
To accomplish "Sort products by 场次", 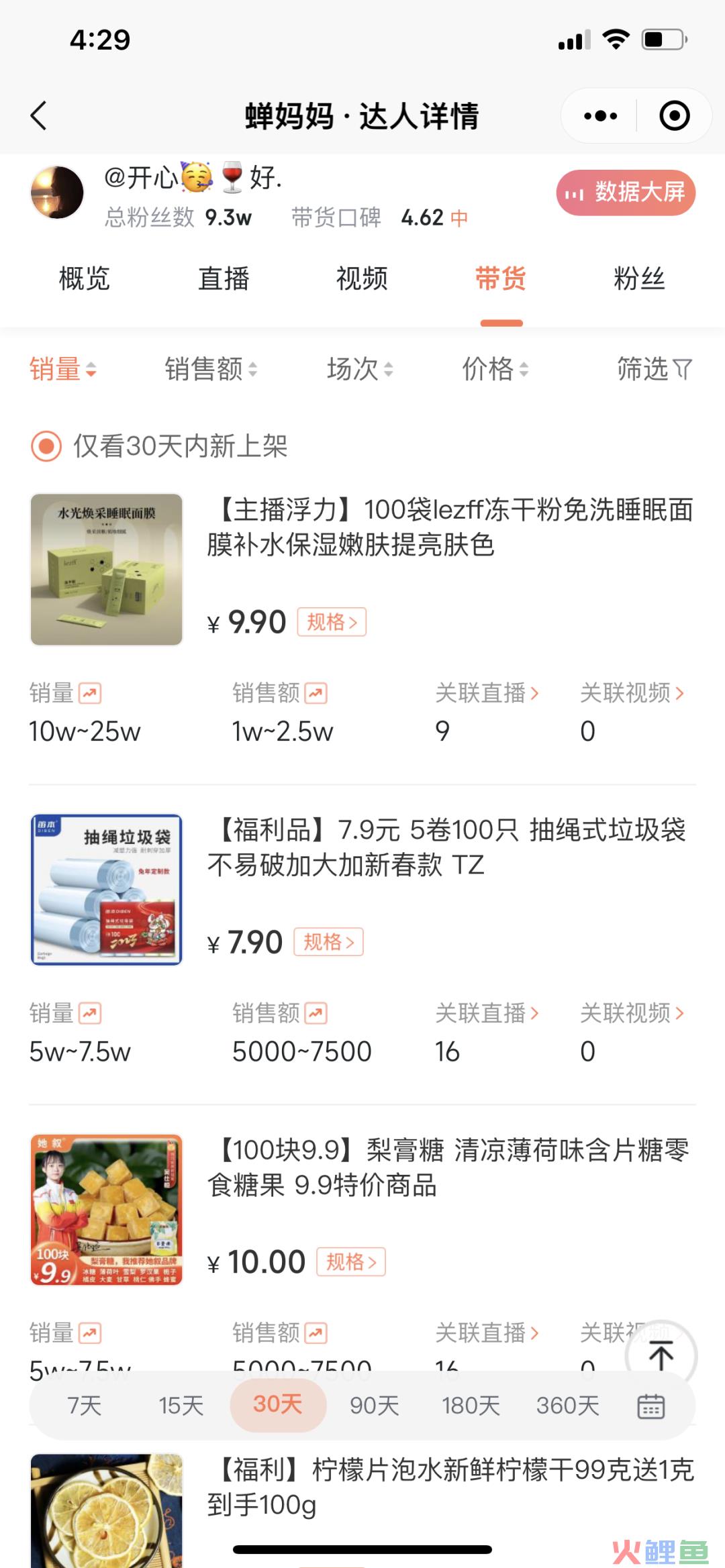I will (x=360, y=369).
